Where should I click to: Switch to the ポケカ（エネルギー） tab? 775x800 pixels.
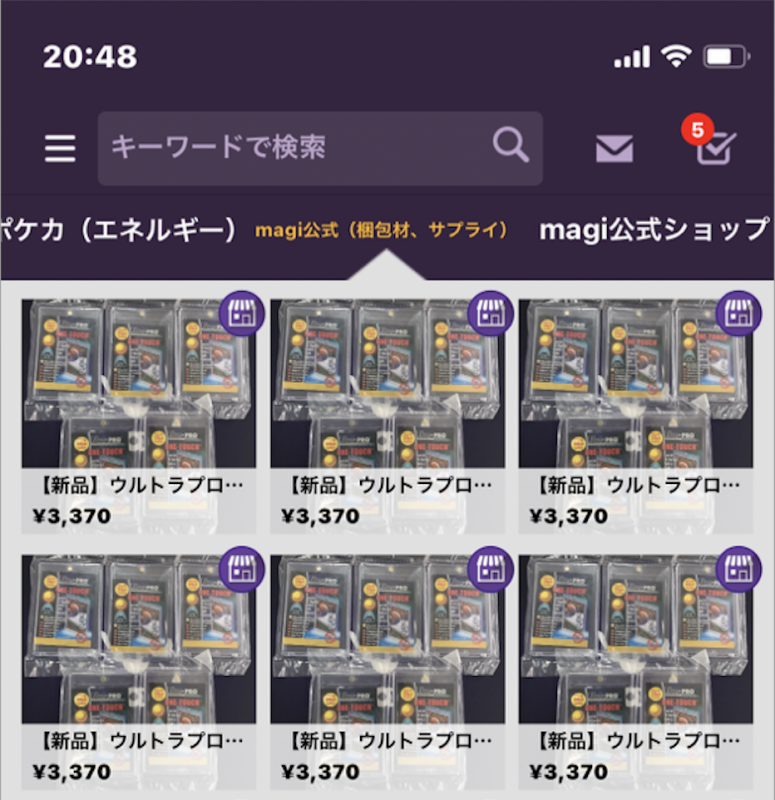click(x=118, y=230)
